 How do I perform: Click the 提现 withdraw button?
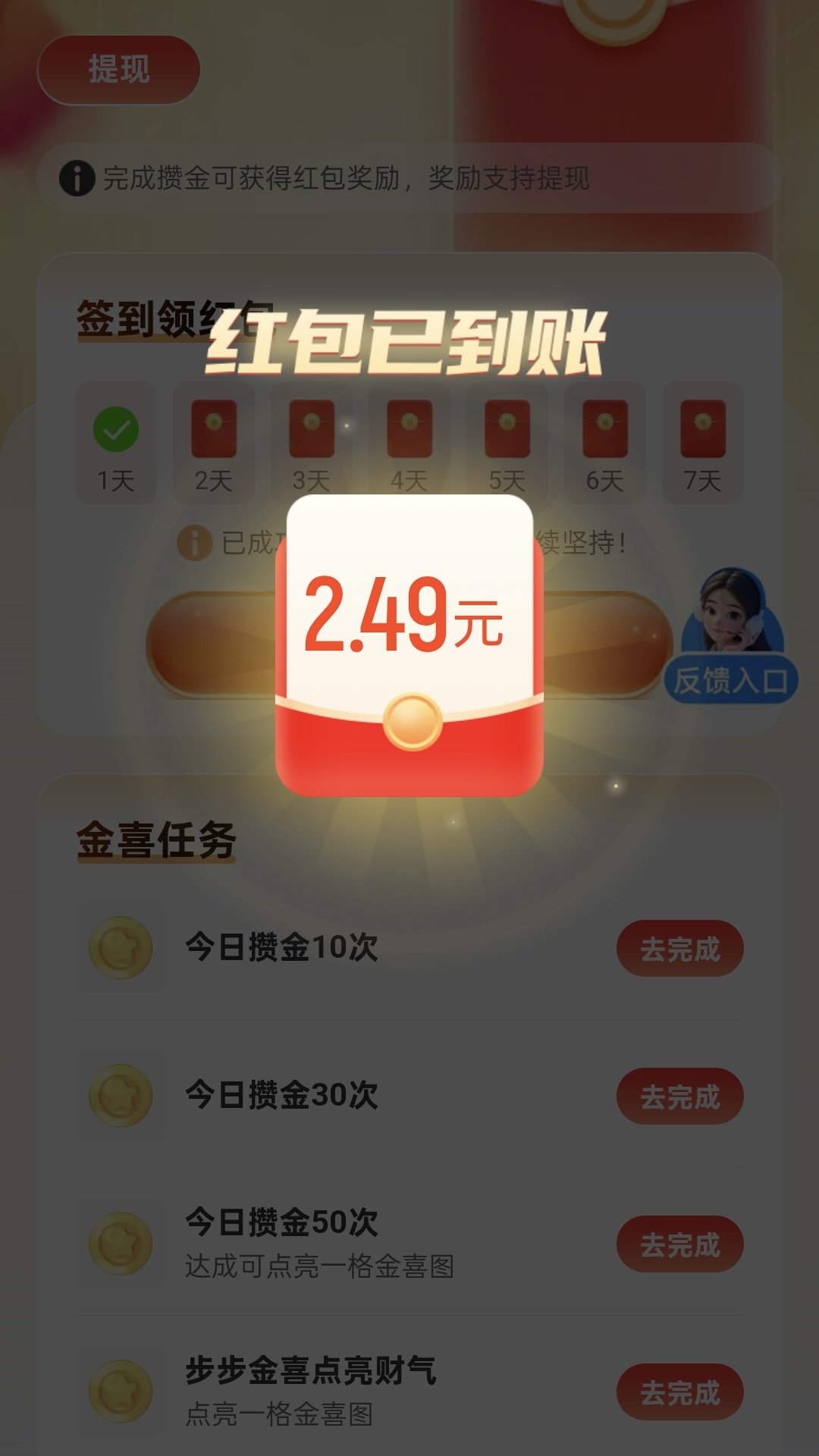pyautogui.click(x=118, y=69)
